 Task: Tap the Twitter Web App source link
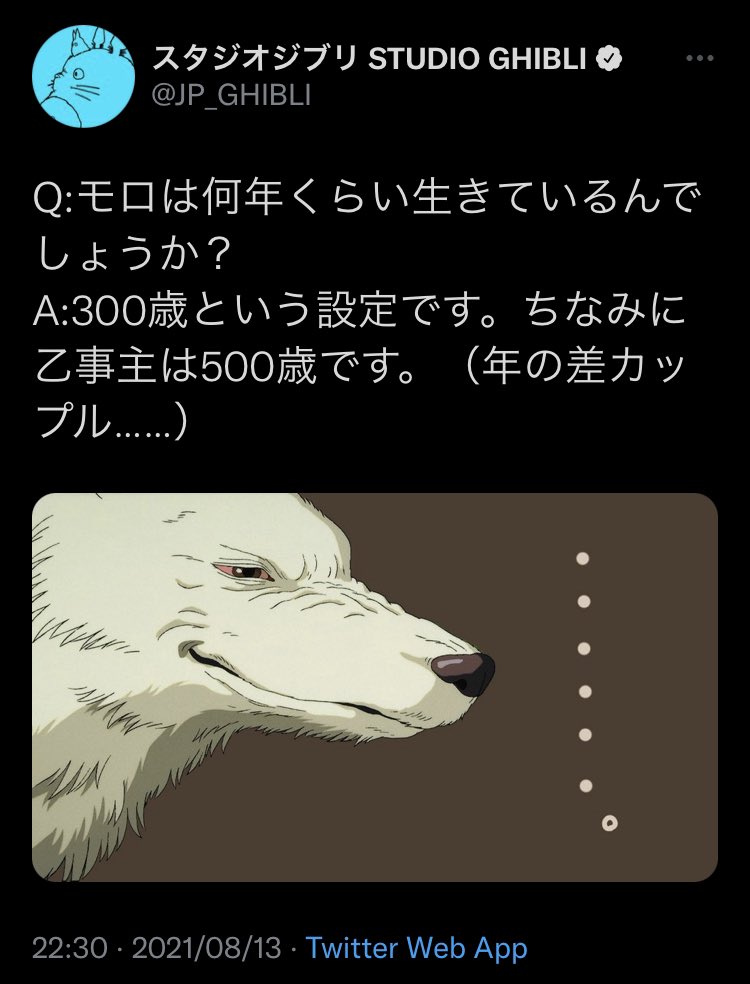[x=416, y=947]
